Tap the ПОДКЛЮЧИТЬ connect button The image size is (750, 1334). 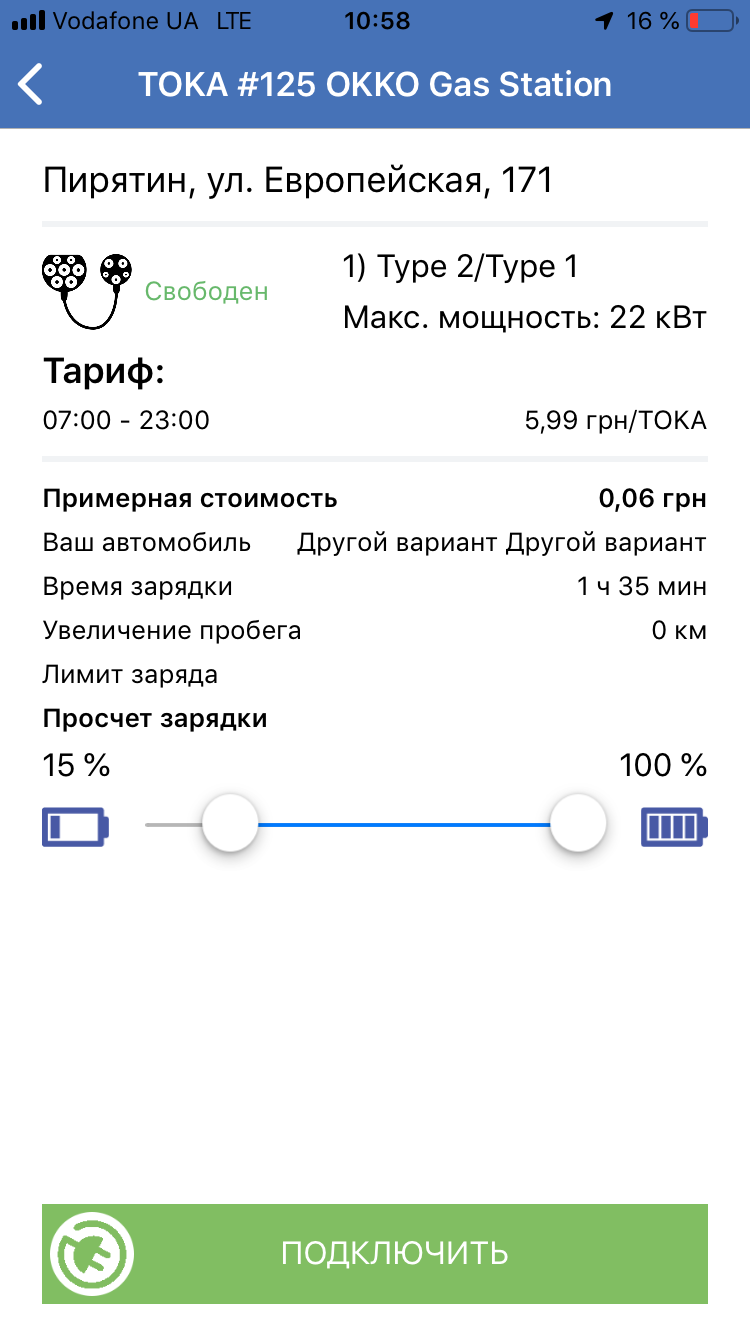[375, 1253]
